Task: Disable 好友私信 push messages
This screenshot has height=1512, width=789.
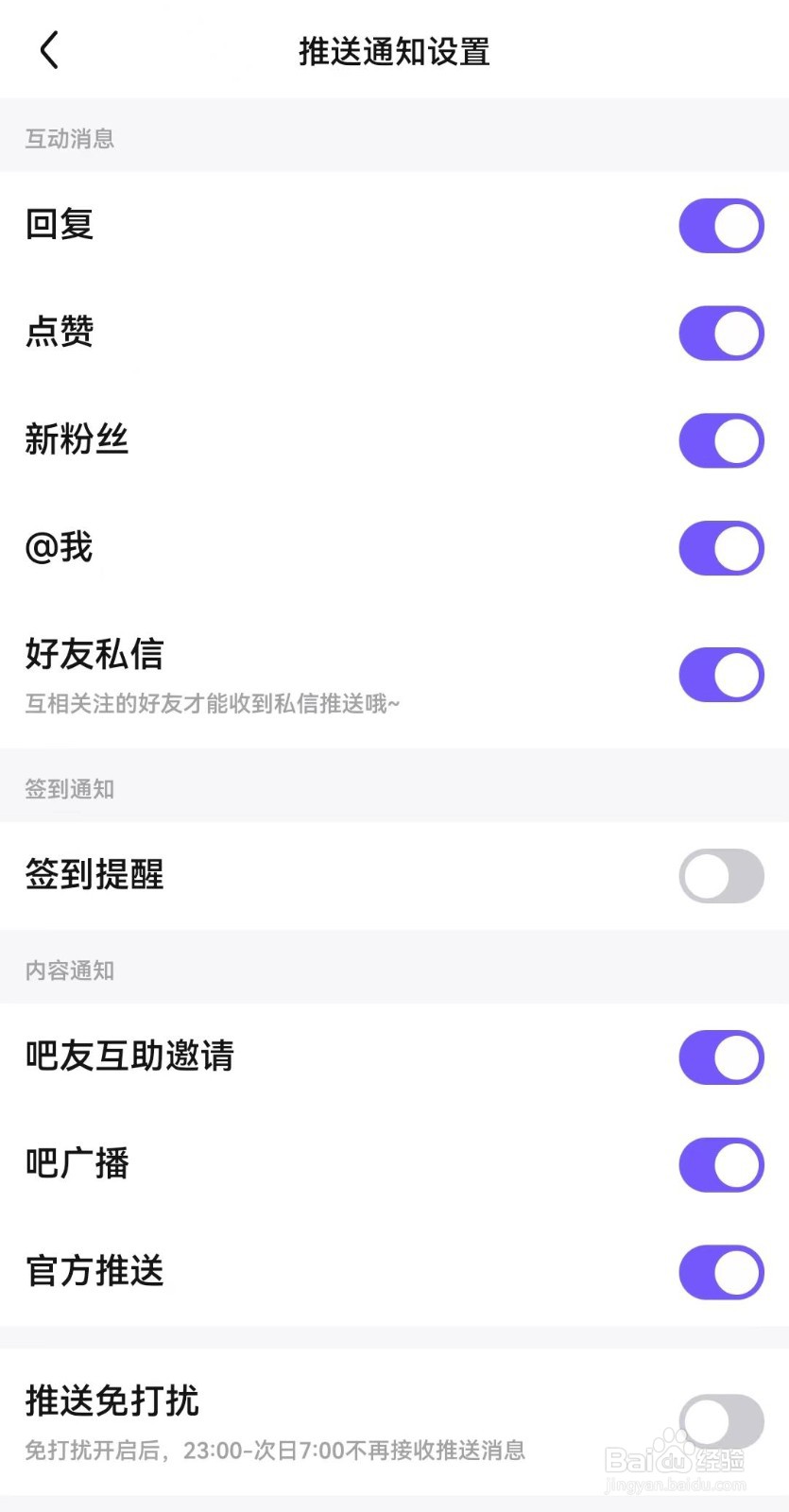Action: coord(721,675)
